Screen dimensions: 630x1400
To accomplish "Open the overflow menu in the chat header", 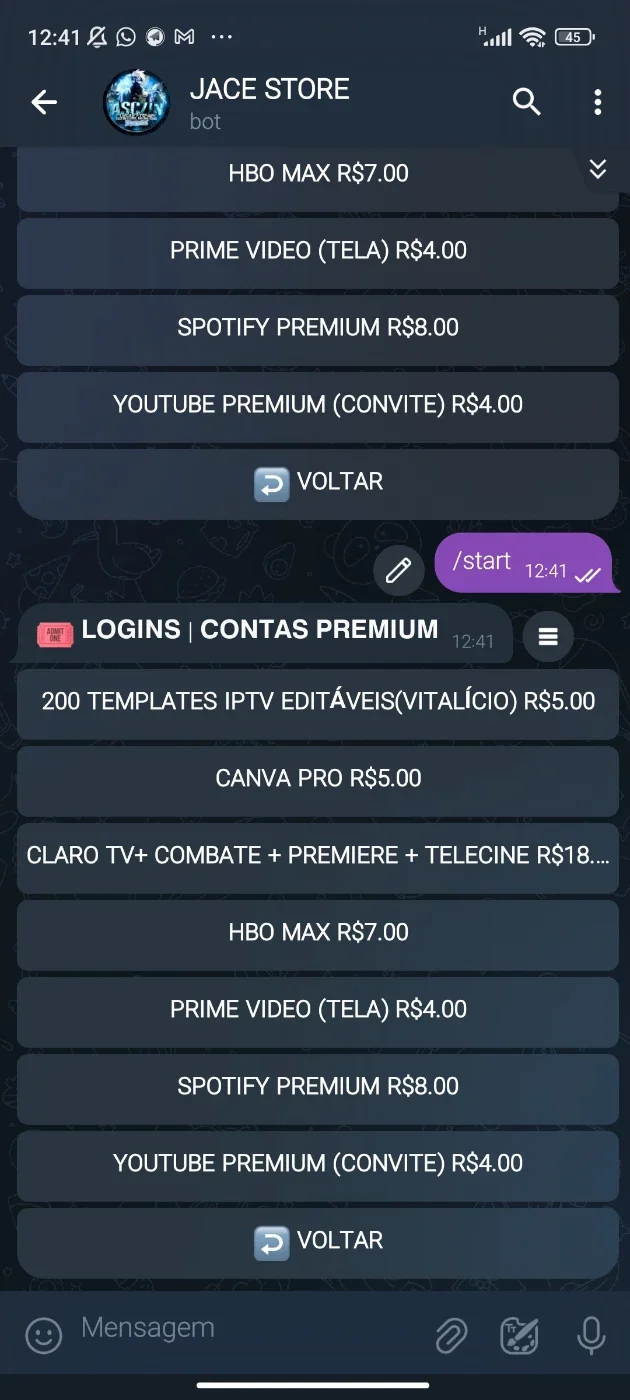I will coord(597,101).
